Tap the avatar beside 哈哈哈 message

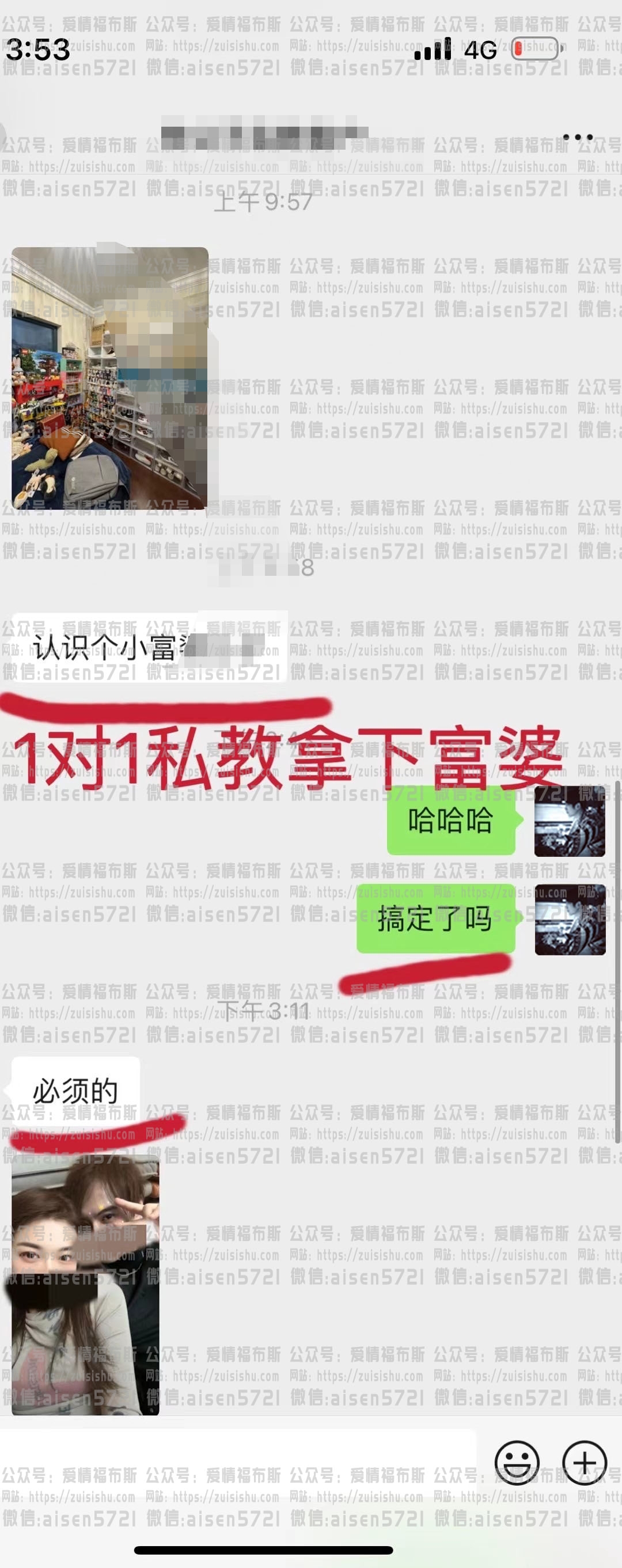coord(570,820)
